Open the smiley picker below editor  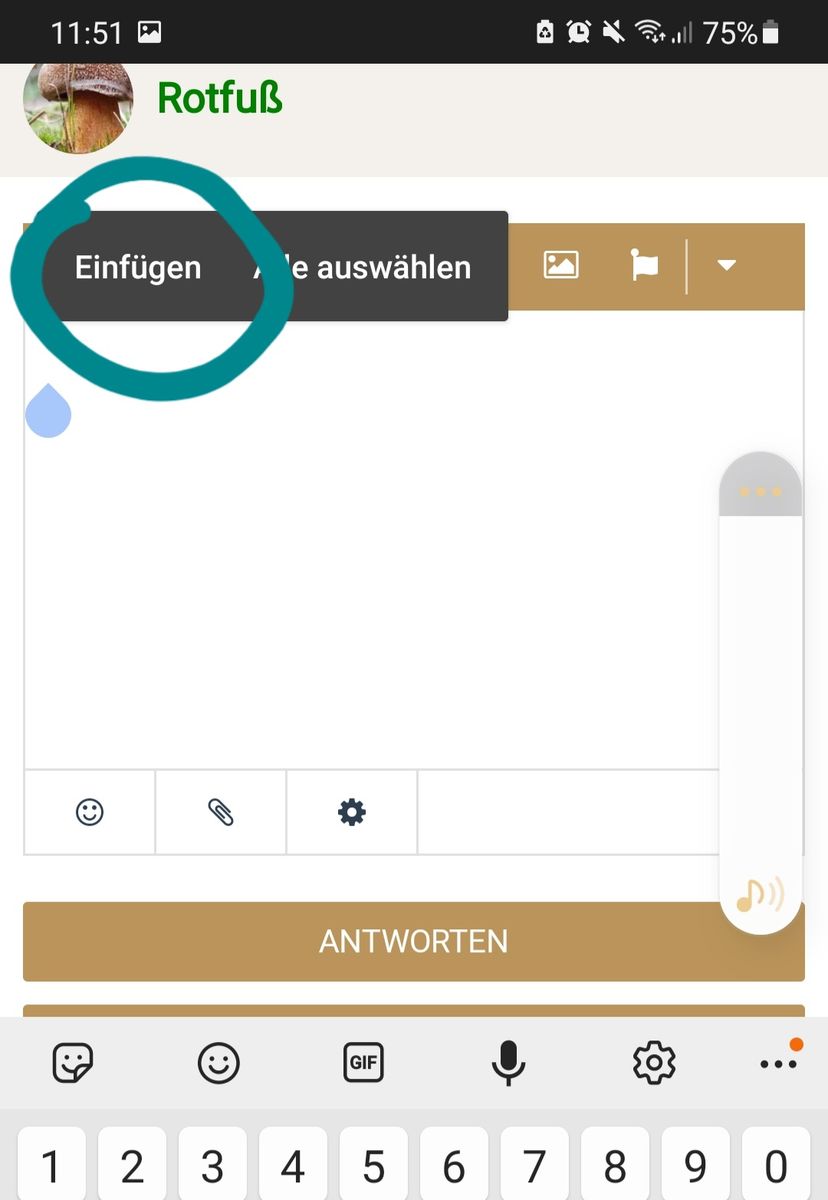point(90,812)
